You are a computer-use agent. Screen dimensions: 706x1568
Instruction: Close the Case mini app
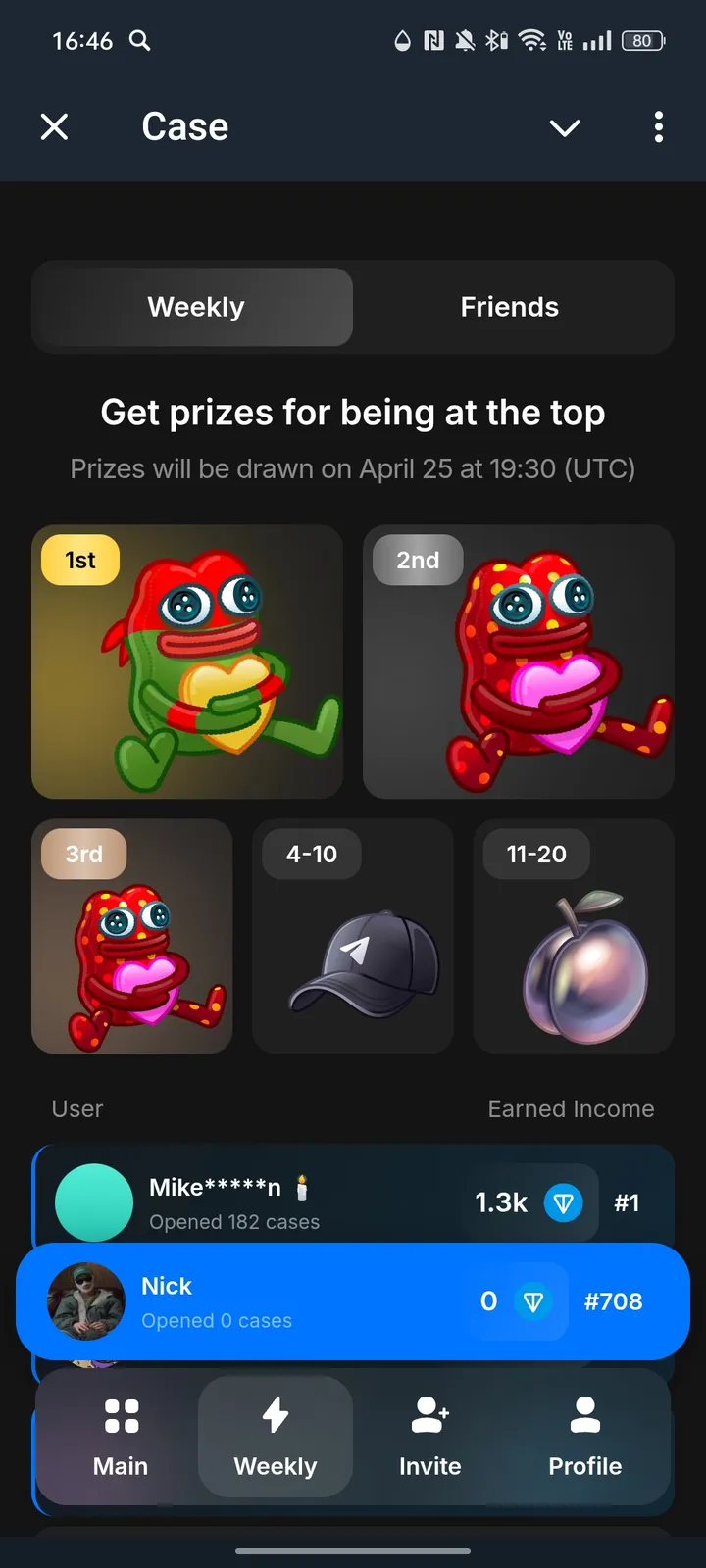(54, 126)
